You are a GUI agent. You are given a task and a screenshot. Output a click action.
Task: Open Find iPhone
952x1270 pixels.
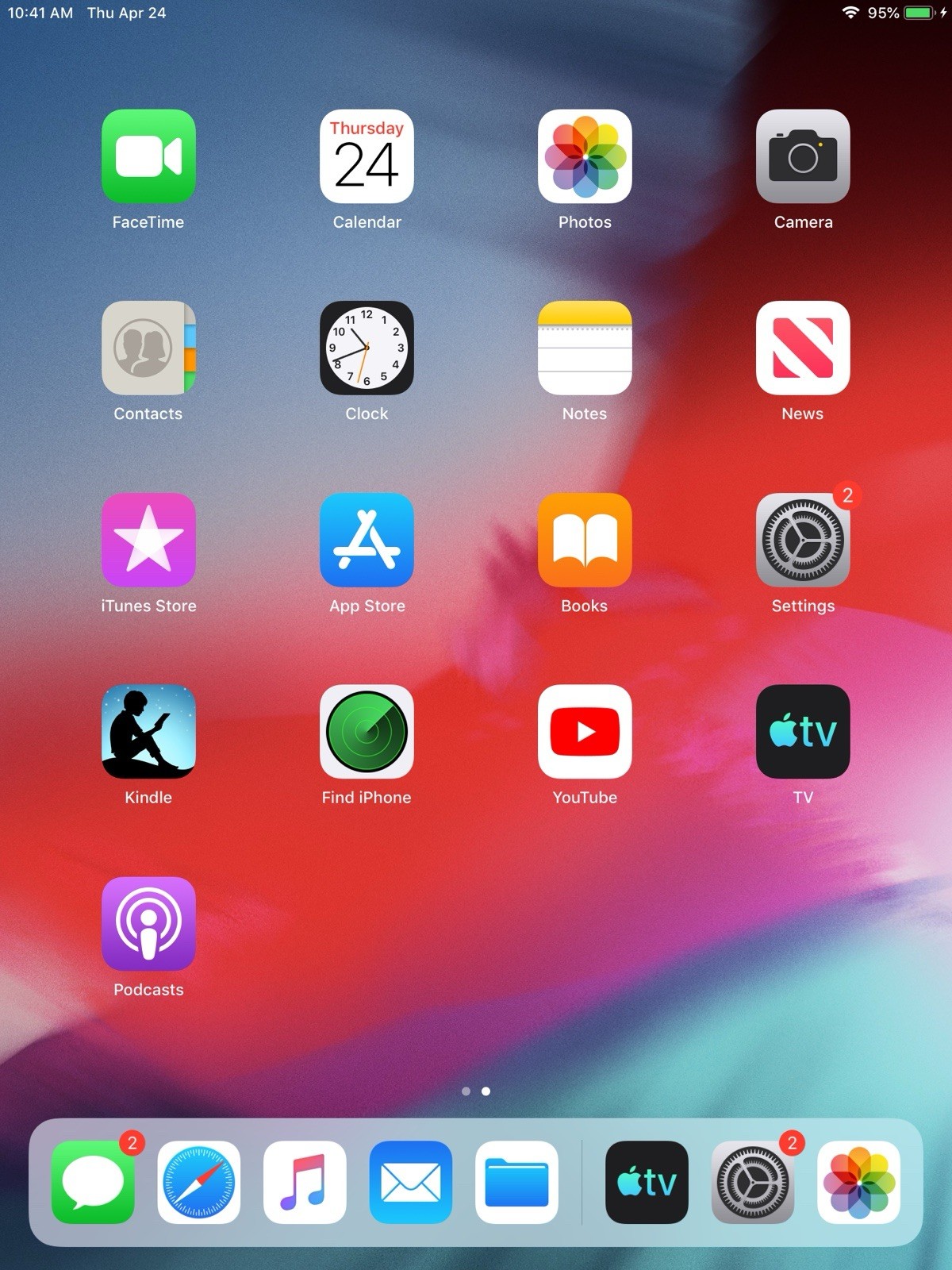tap(367, 732)
